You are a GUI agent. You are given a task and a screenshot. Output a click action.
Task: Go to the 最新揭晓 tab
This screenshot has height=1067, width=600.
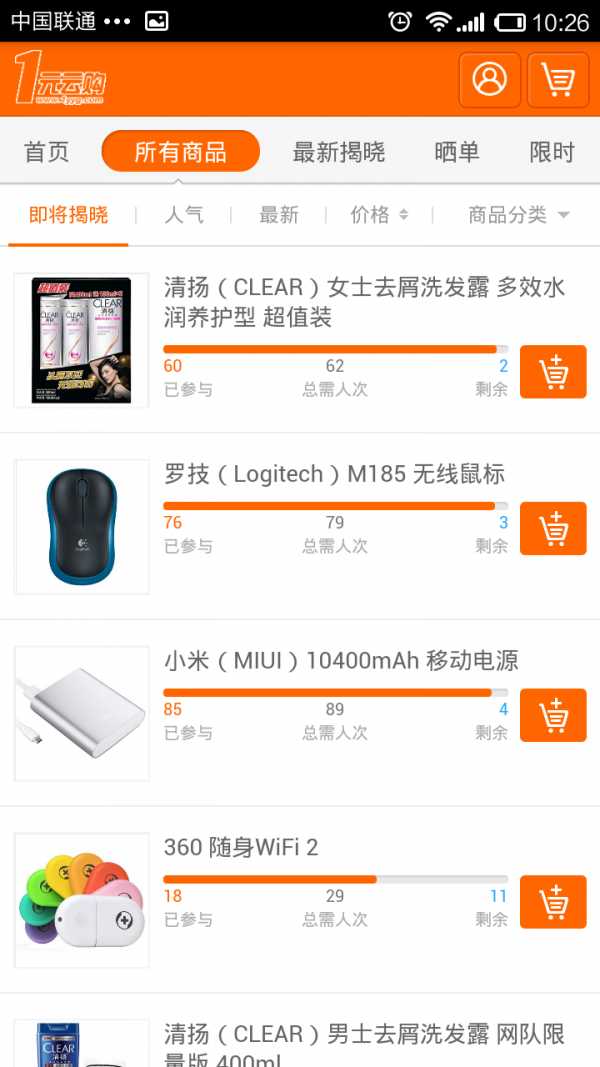[338, 152]
